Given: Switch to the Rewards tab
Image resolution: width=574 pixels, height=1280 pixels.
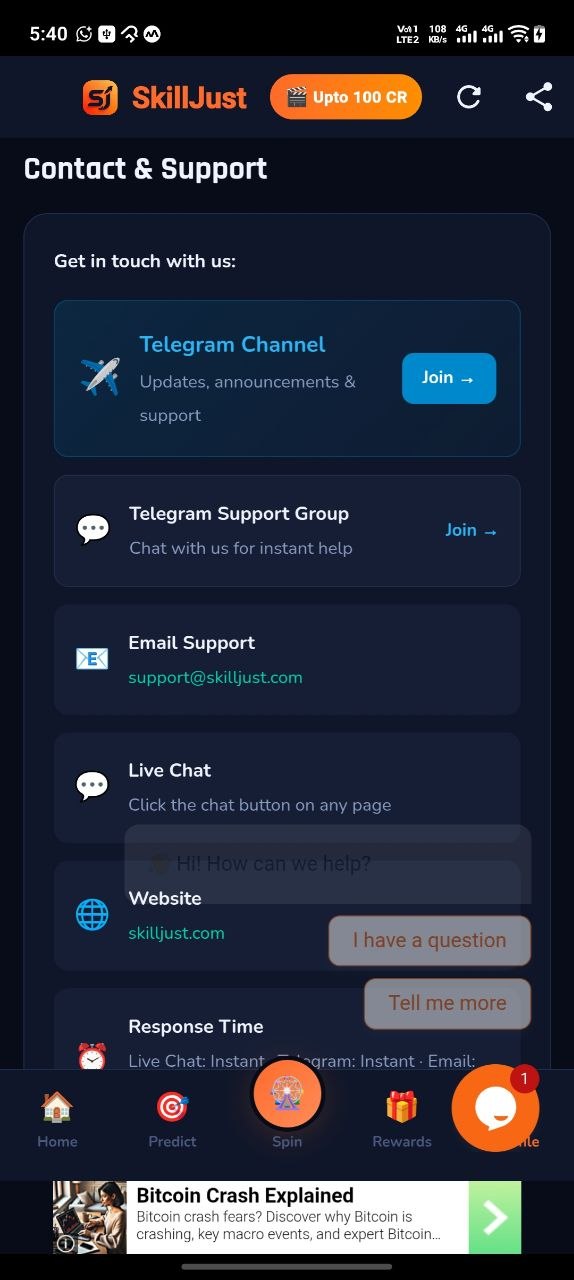Looking at the screenshot, I should 402,1120.
